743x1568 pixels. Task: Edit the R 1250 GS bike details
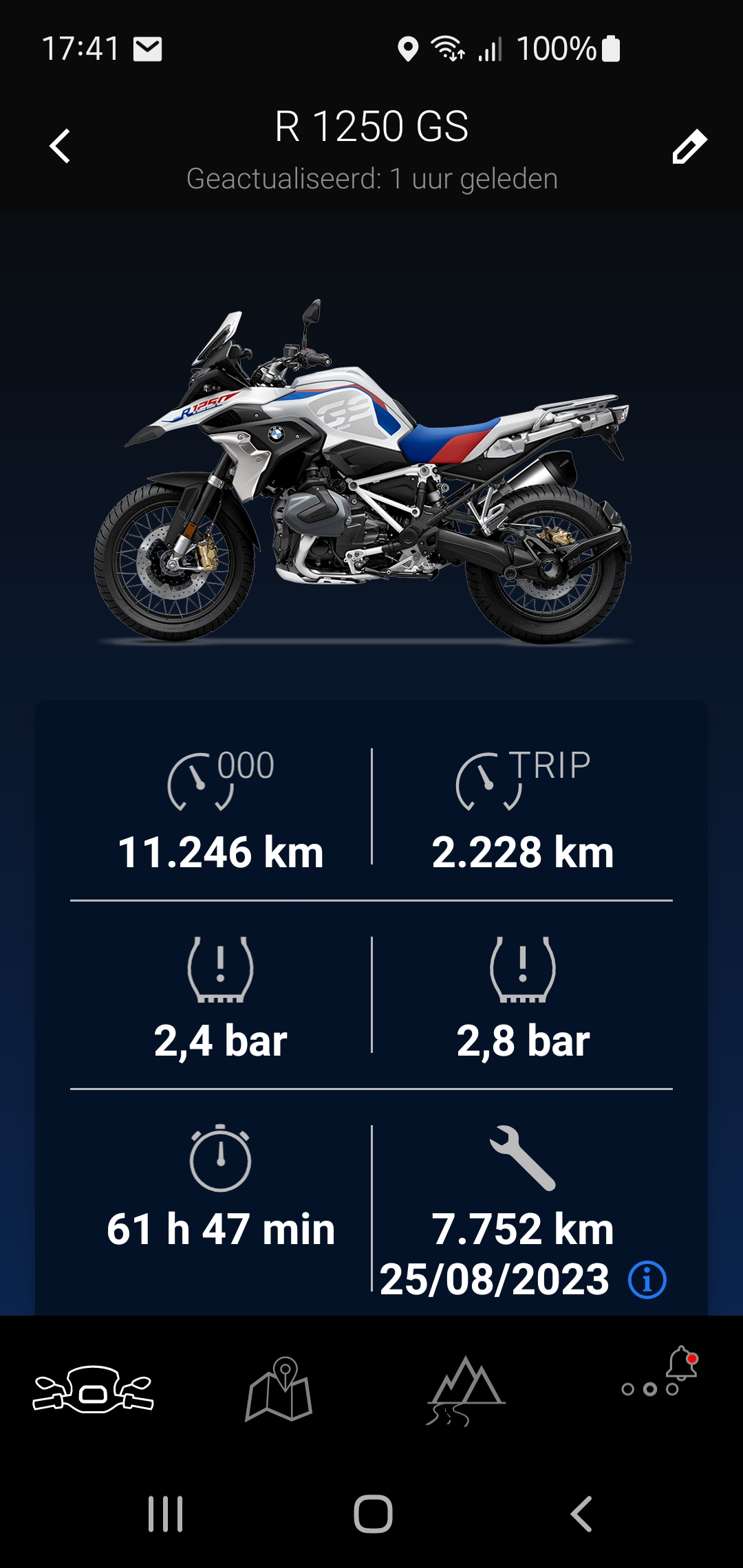(x=689, y=146)
